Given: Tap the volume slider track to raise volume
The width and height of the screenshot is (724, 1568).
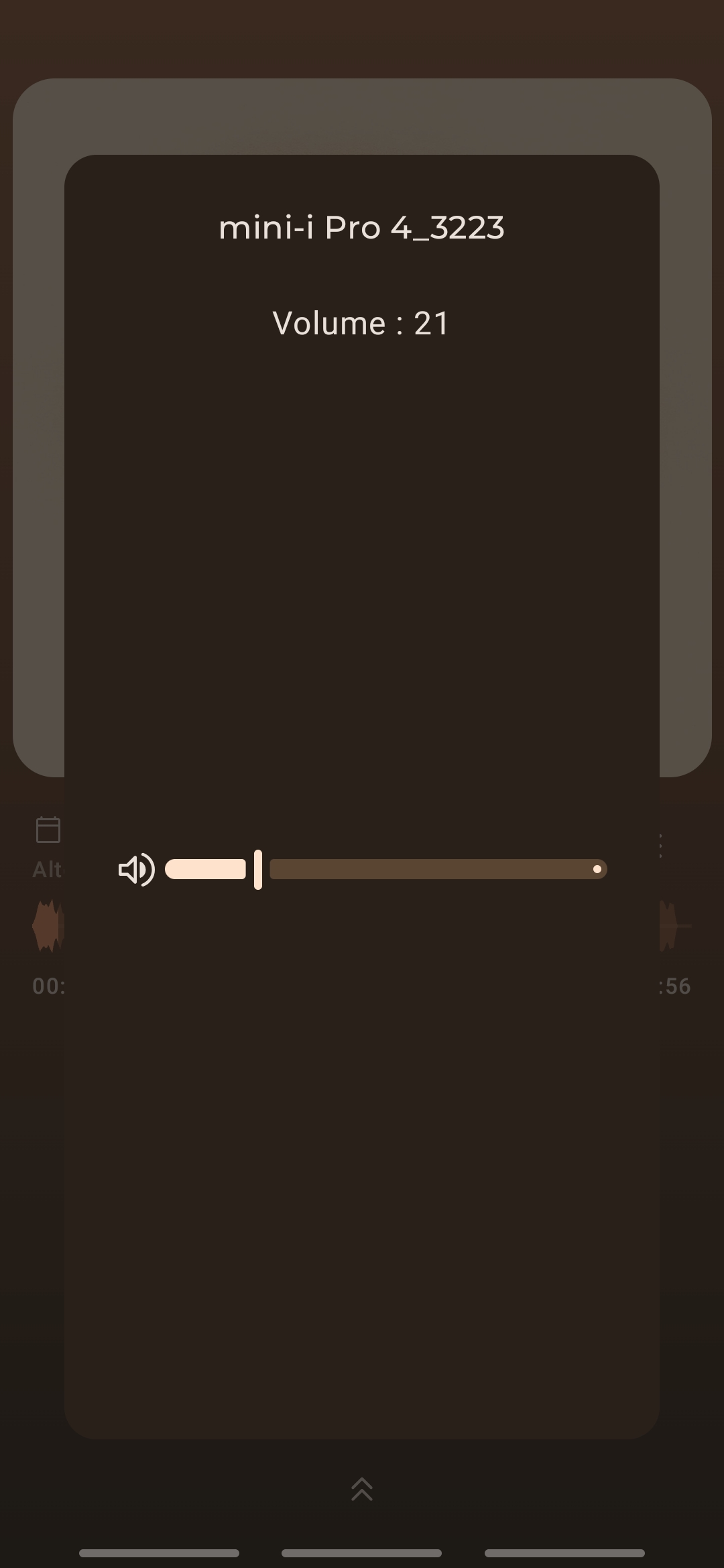Looking at the screenshot, I should click(438, 869).
